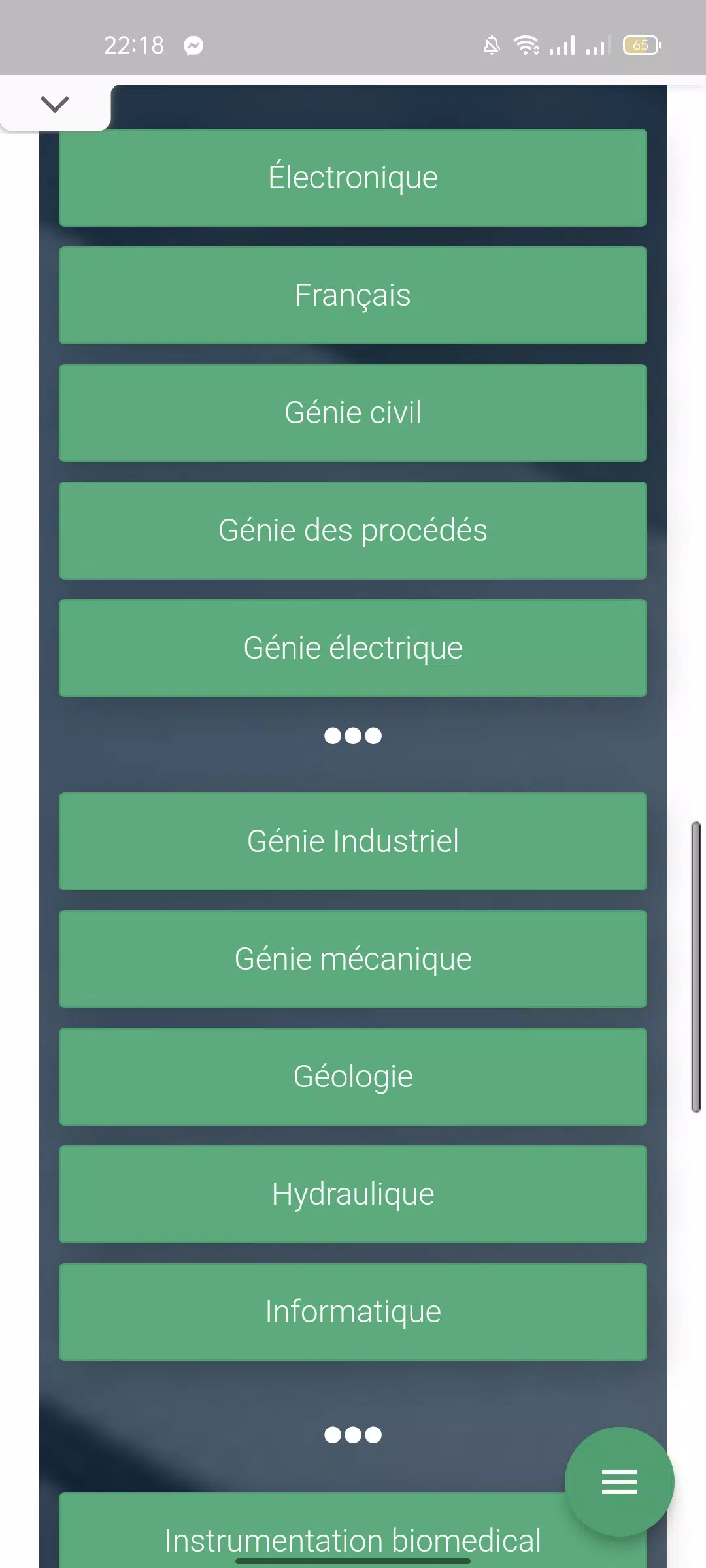Select Génie Industriel
The image size is (706, 1568).
click(353, 841)
